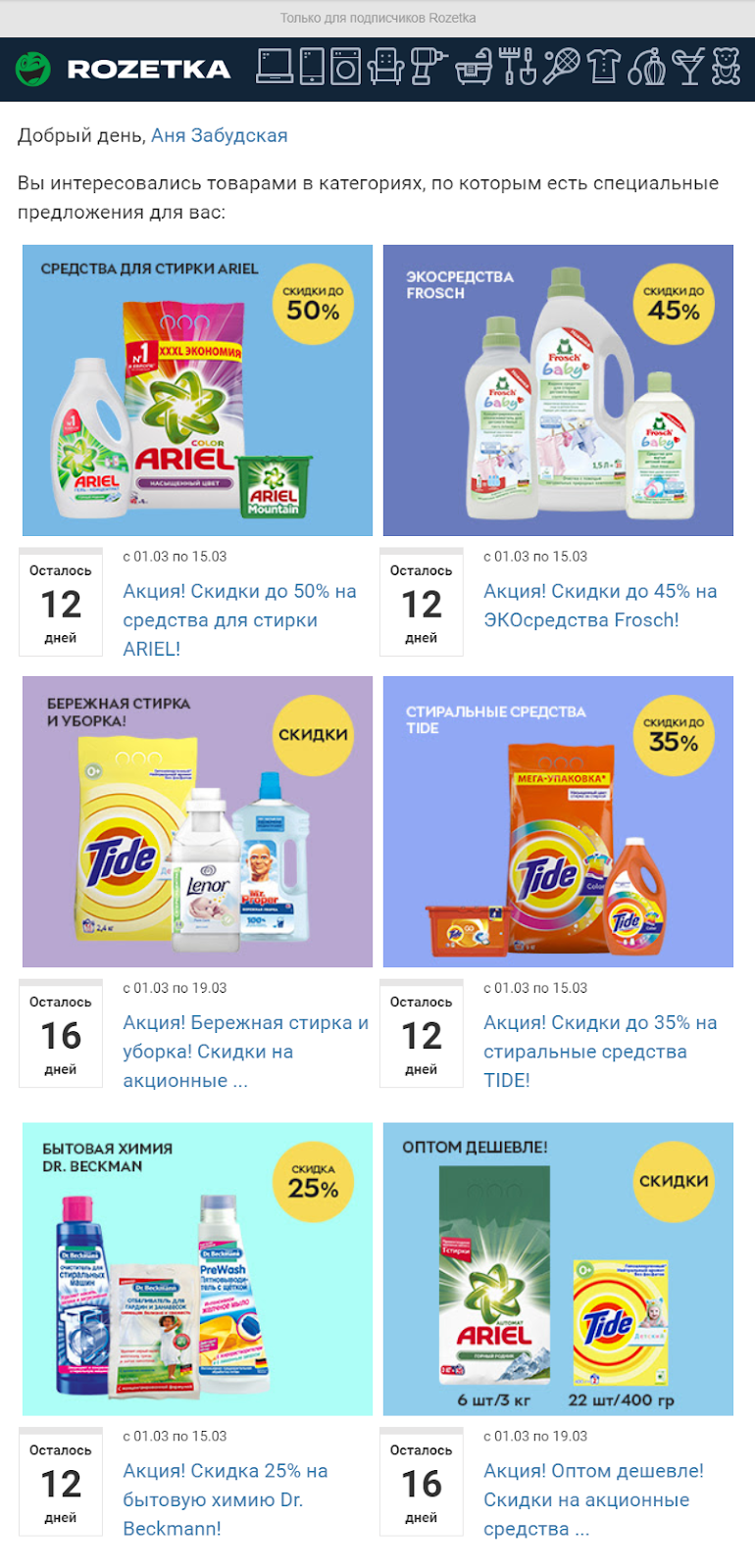
Task: Open the washing machine appliances icon
Action: pos(345,67)
